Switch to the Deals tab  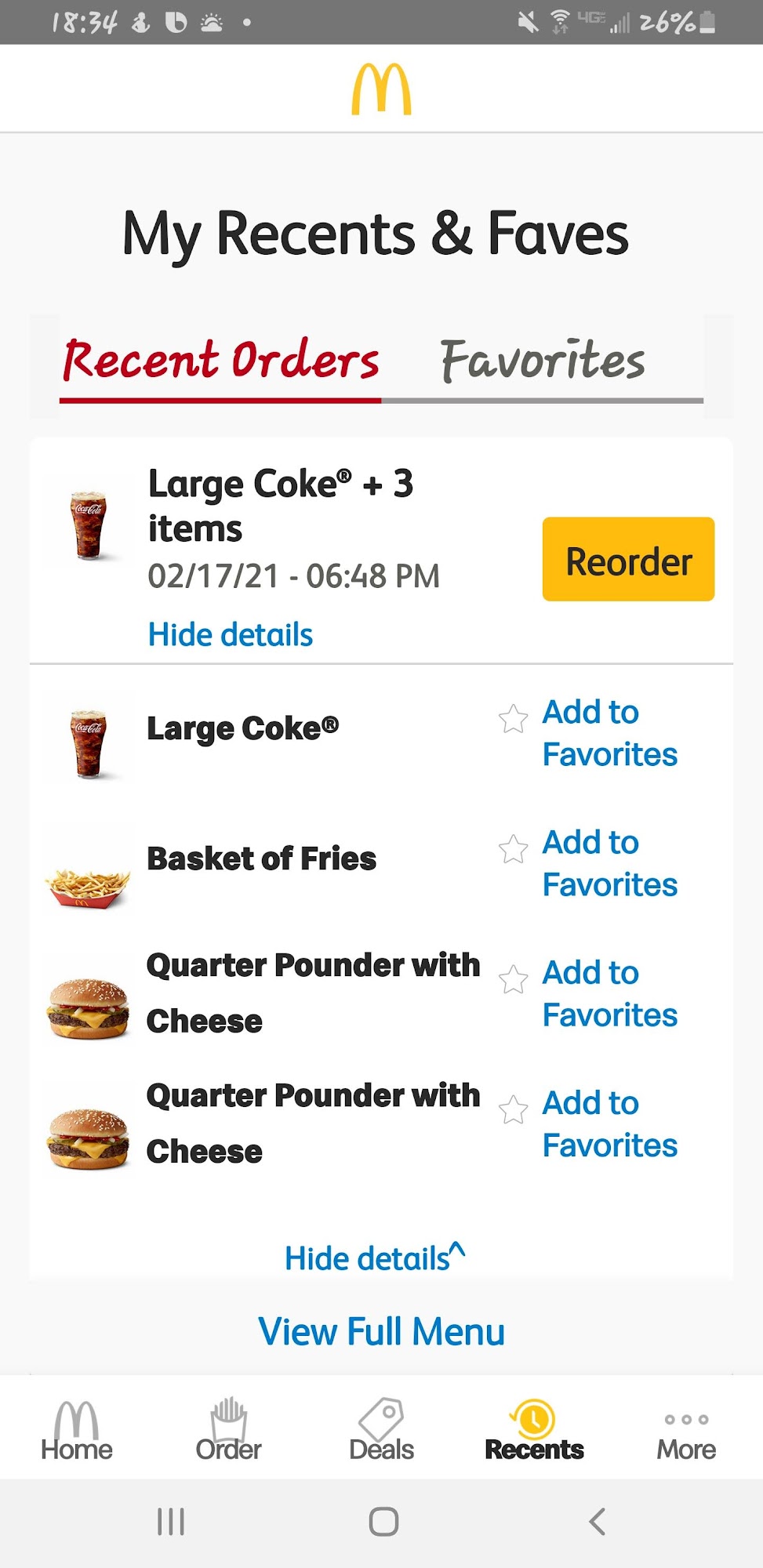[381, 1431]
